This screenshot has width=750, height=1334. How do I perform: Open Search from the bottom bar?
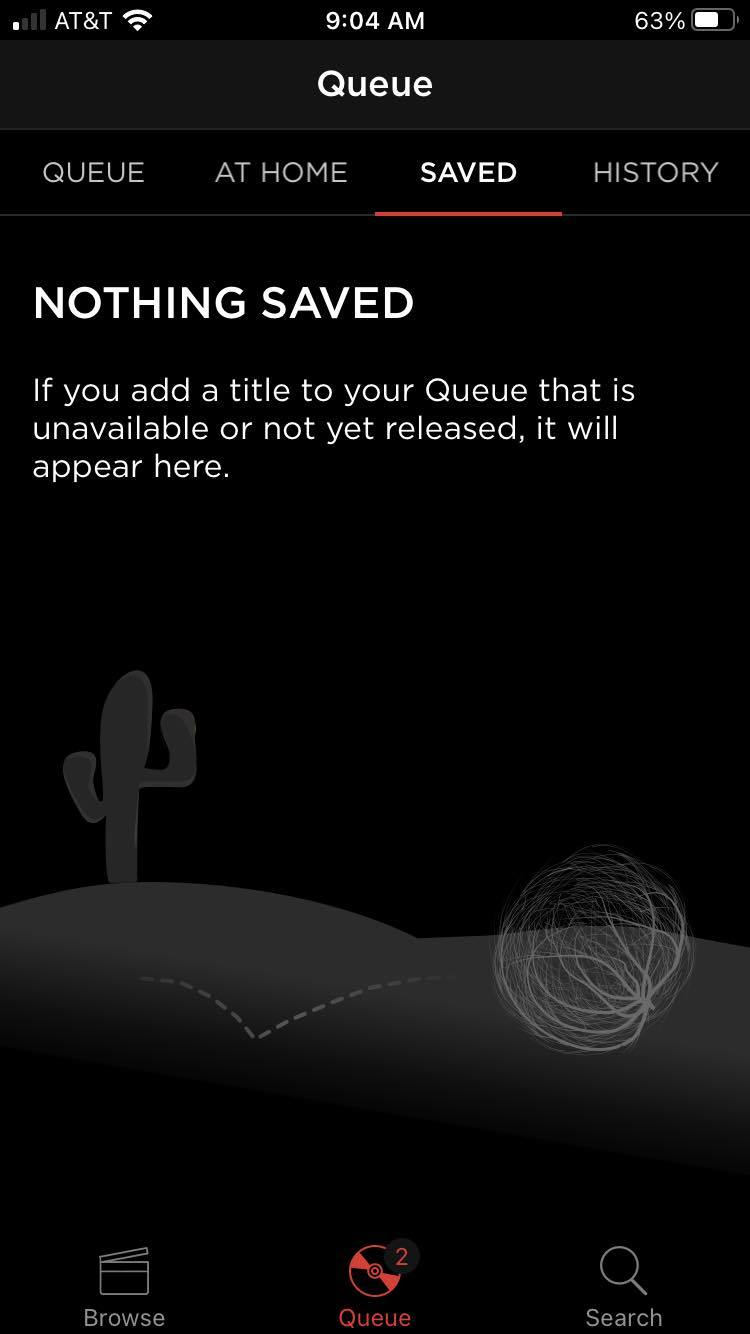tap(624, 1288)
